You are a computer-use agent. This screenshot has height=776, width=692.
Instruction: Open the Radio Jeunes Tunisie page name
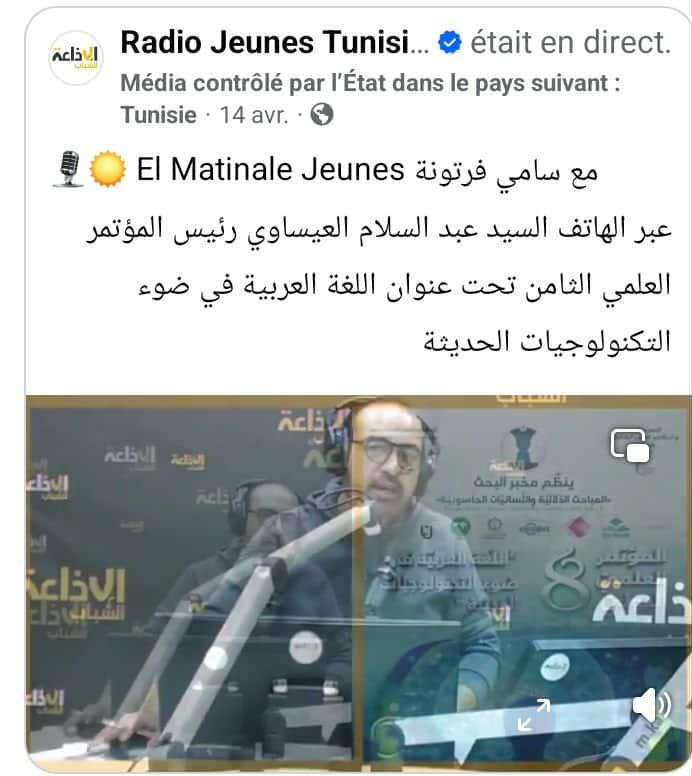[265, 42]
